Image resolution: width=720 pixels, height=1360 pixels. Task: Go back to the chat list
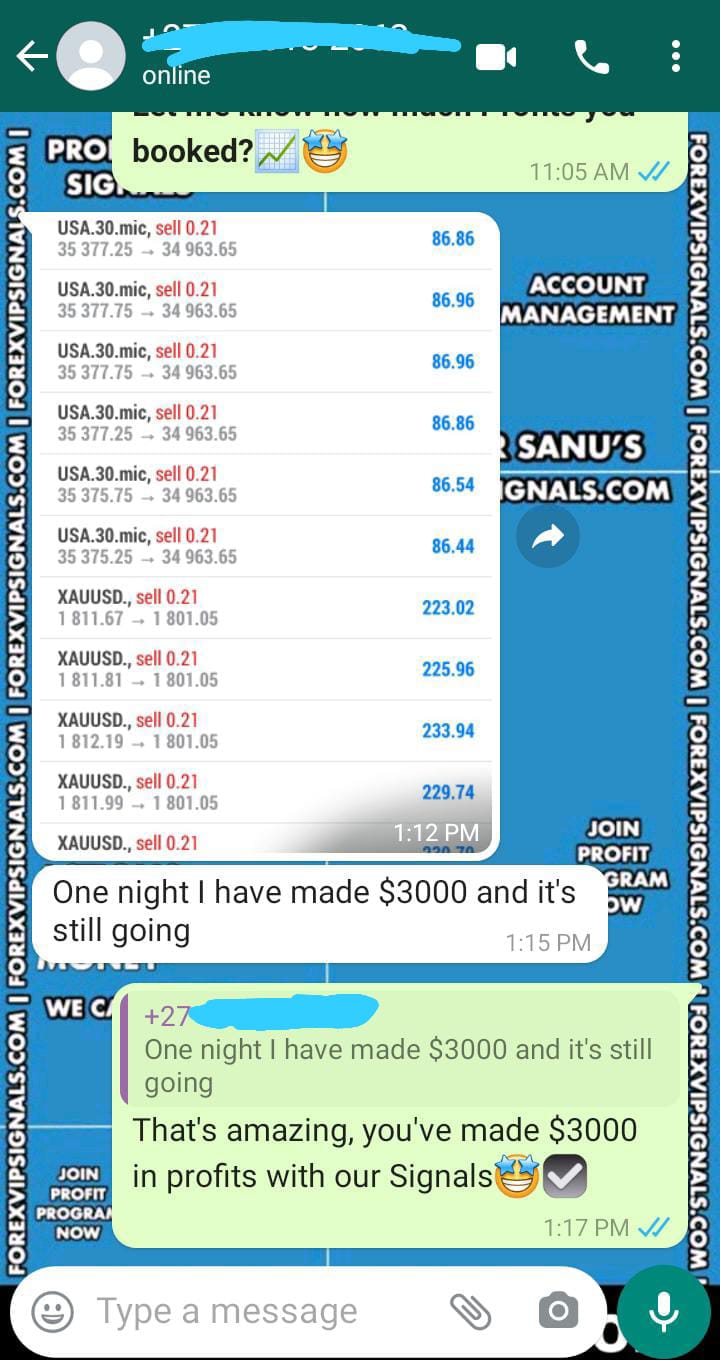[32, 58]
